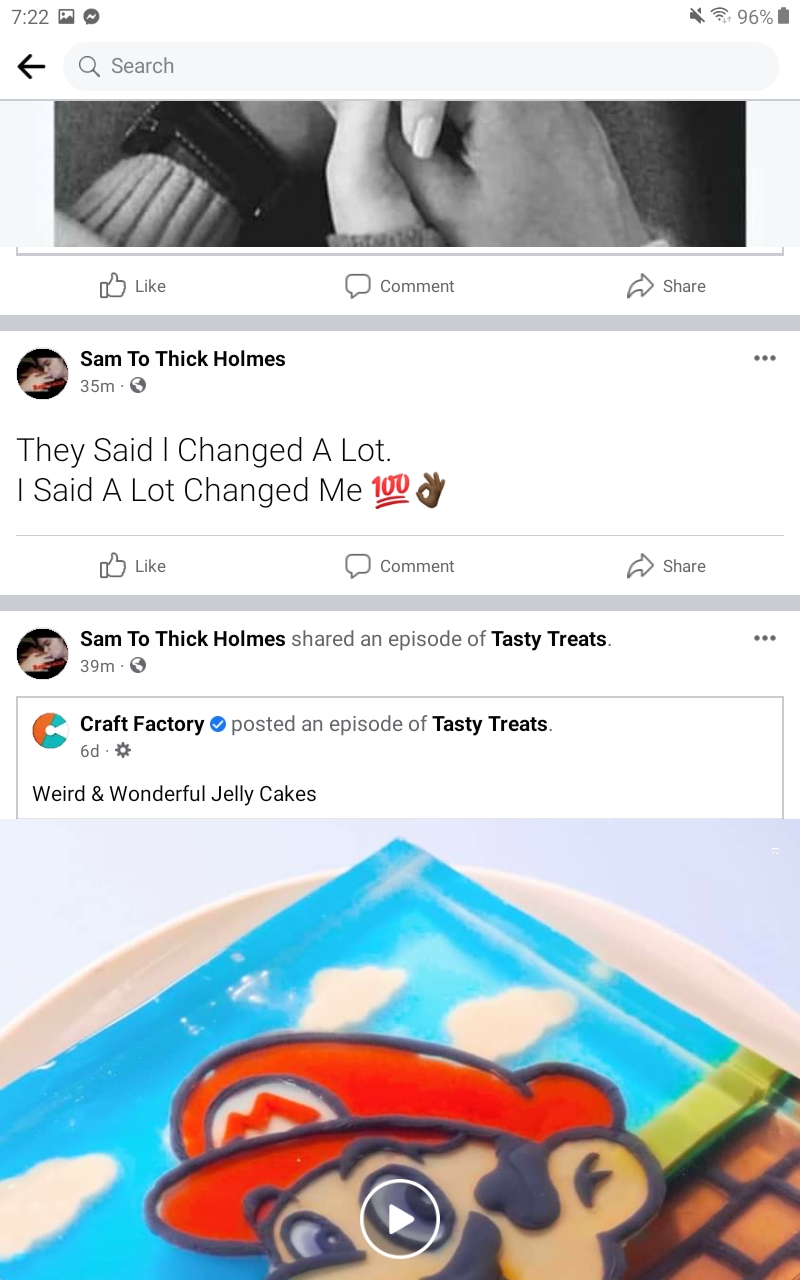Comment on the hand-holding photo post

pos(399,286)
